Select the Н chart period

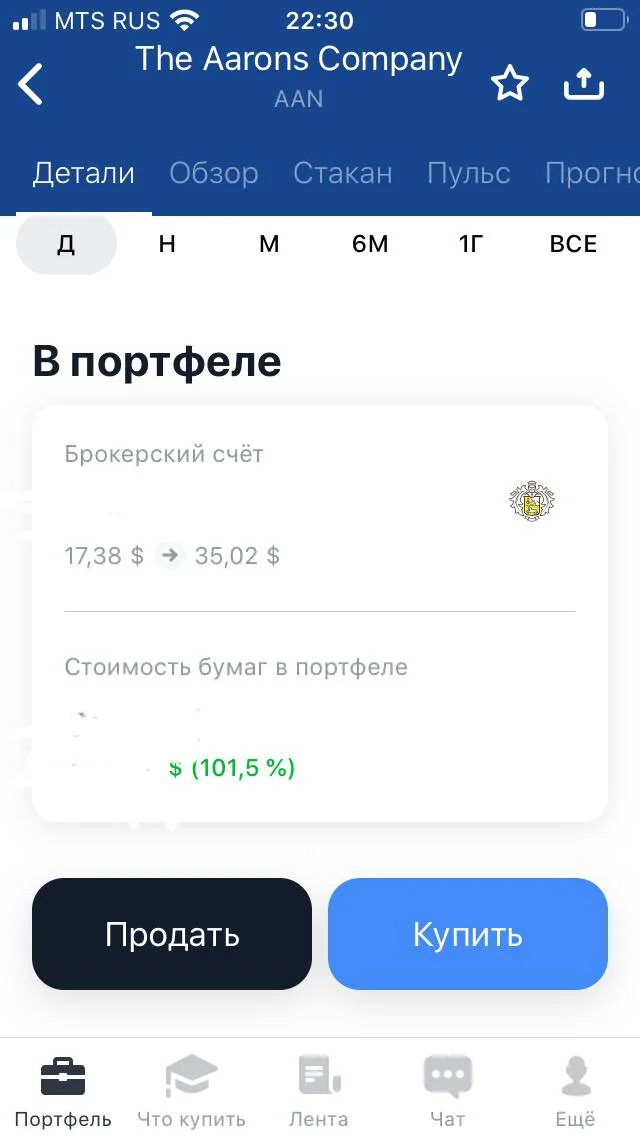pyautogui.click(x=167, y=244)
